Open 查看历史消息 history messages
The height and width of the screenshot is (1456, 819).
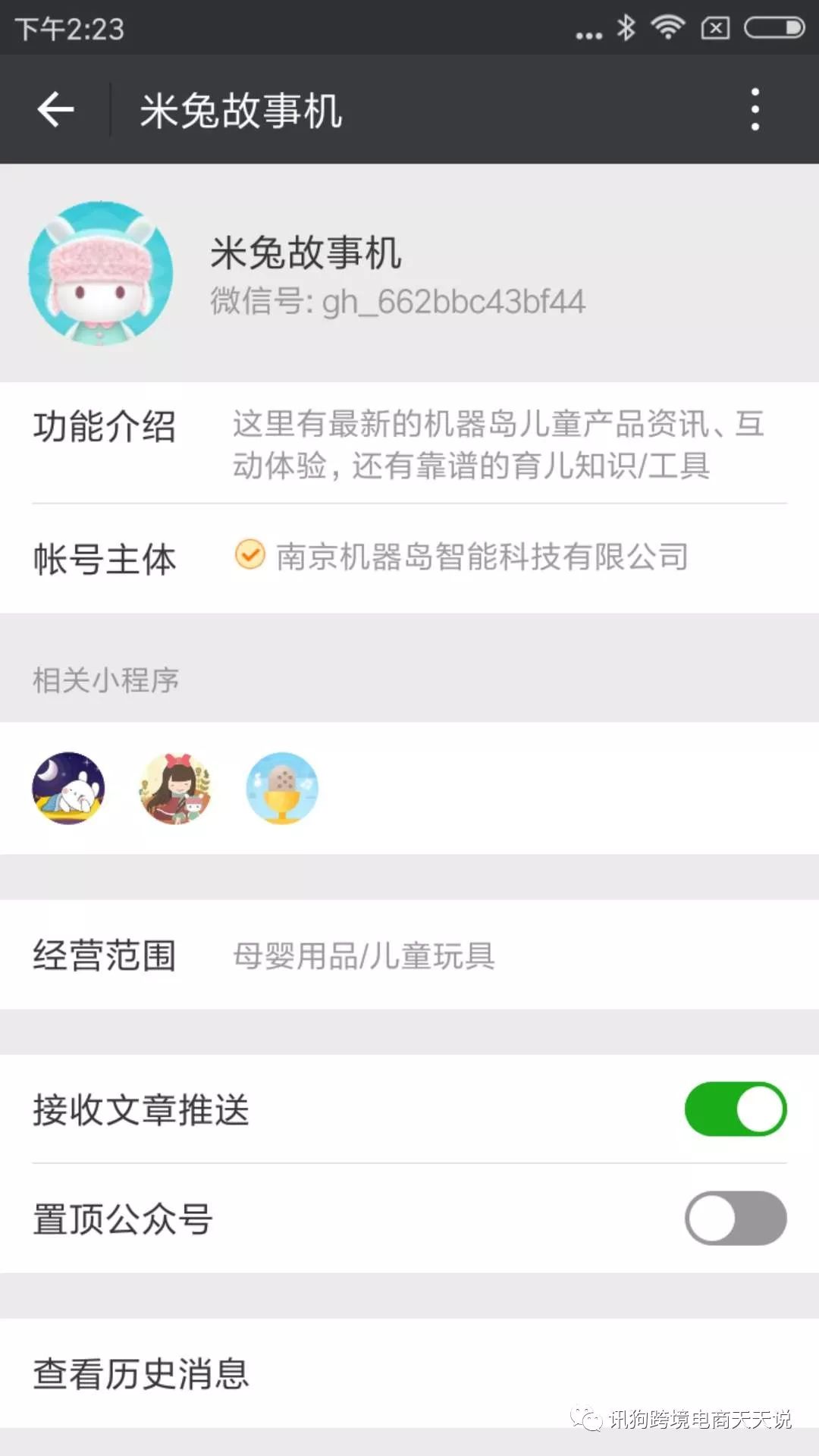pyautogui.click(x=409, y=1373)
